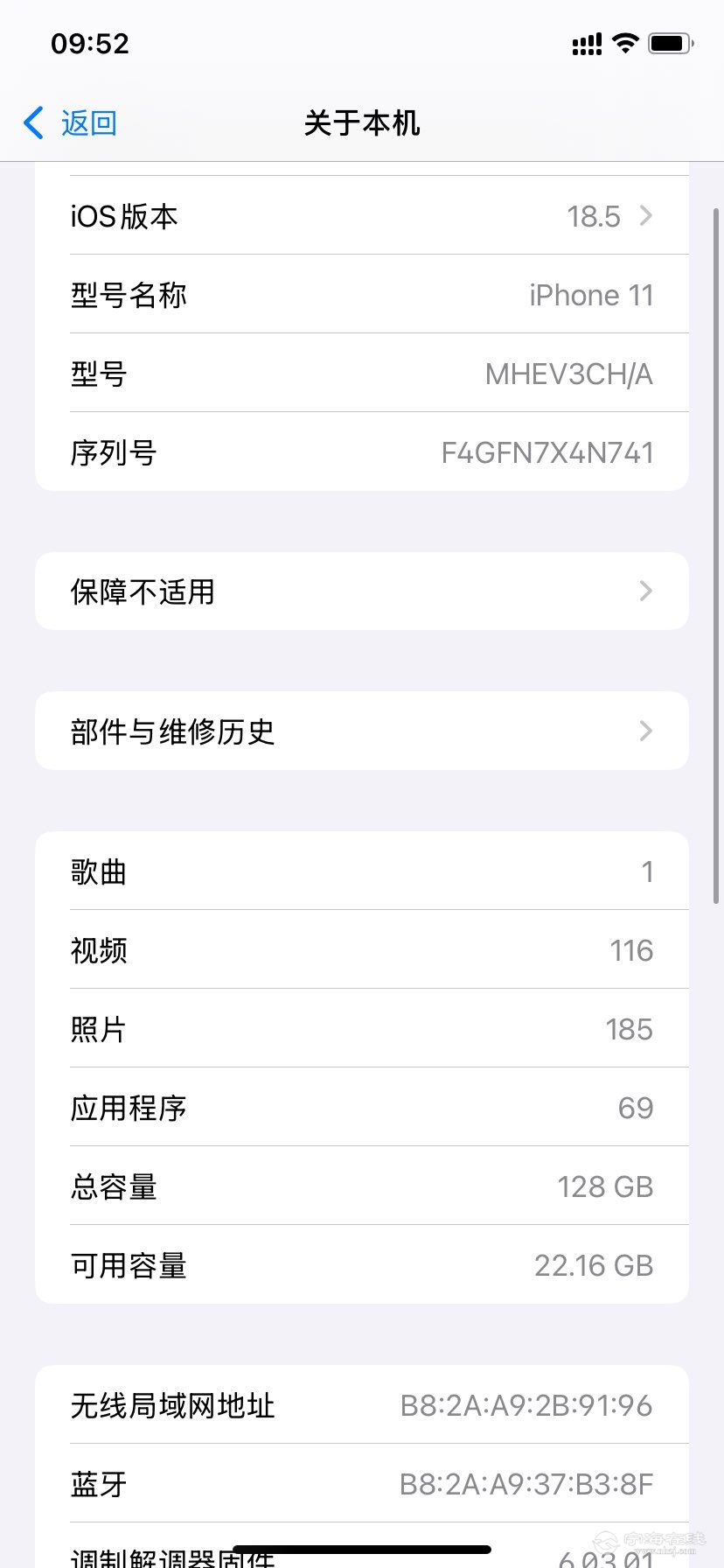Open 部件与维修历史

pos(361,731)
